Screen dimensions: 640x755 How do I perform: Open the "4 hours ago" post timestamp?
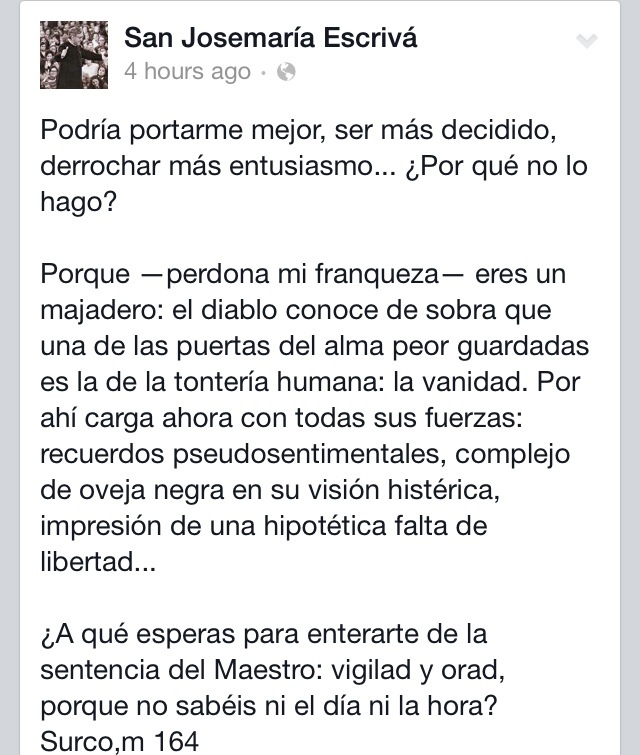point(187,72)
